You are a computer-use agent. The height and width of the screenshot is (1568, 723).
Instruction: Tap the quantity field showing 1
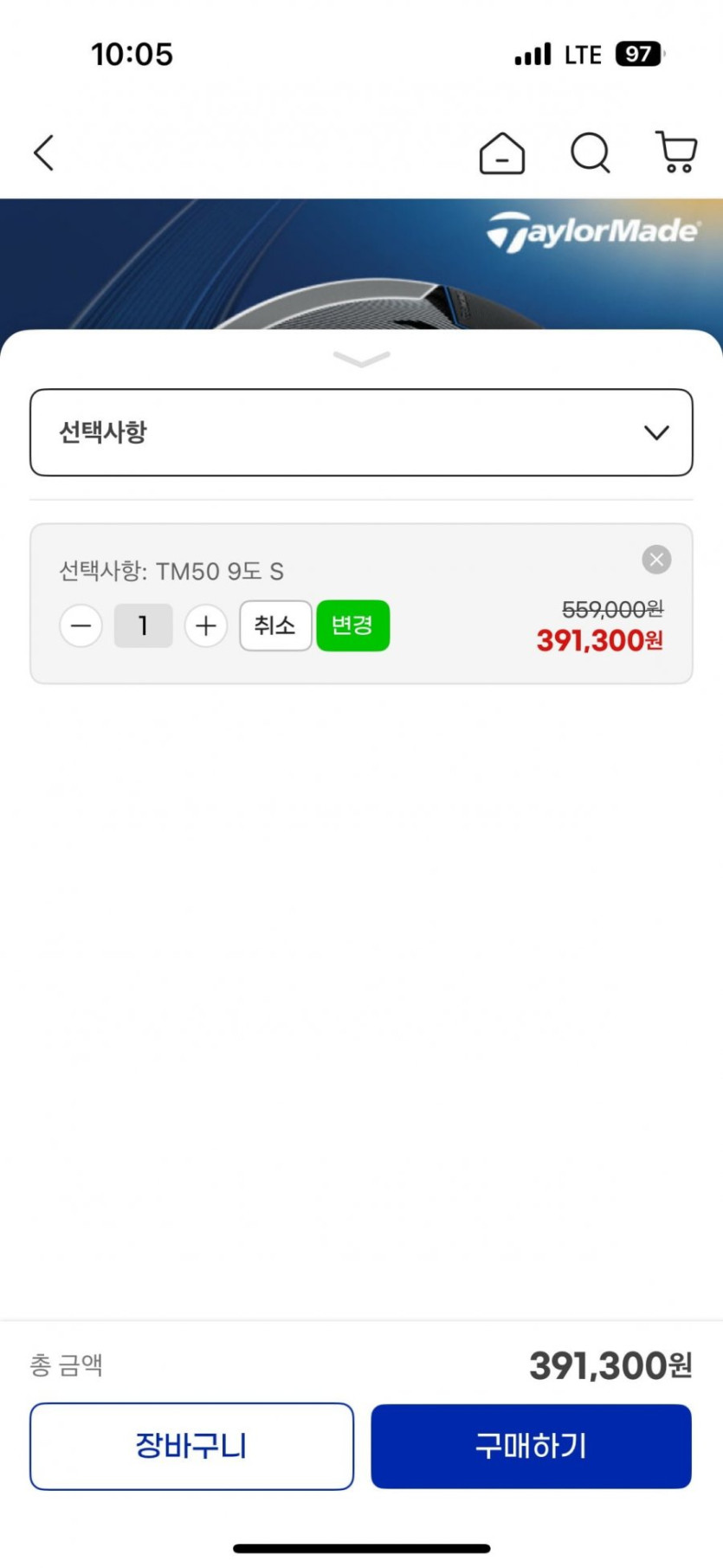tap(144, 625)
